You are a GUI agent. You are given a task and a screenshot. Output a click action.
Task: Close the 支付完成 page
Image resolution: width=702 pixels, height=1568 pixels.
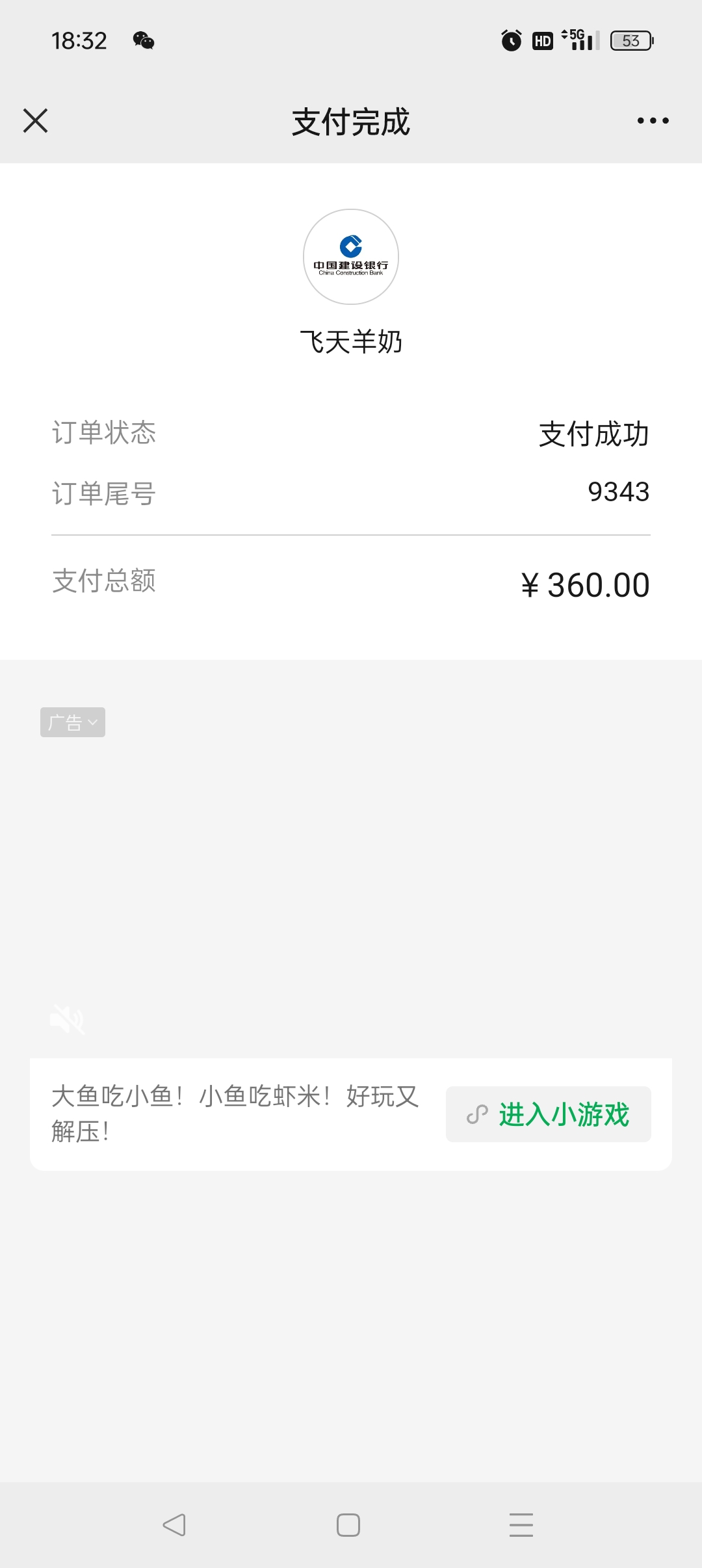(x=36, y=121)
